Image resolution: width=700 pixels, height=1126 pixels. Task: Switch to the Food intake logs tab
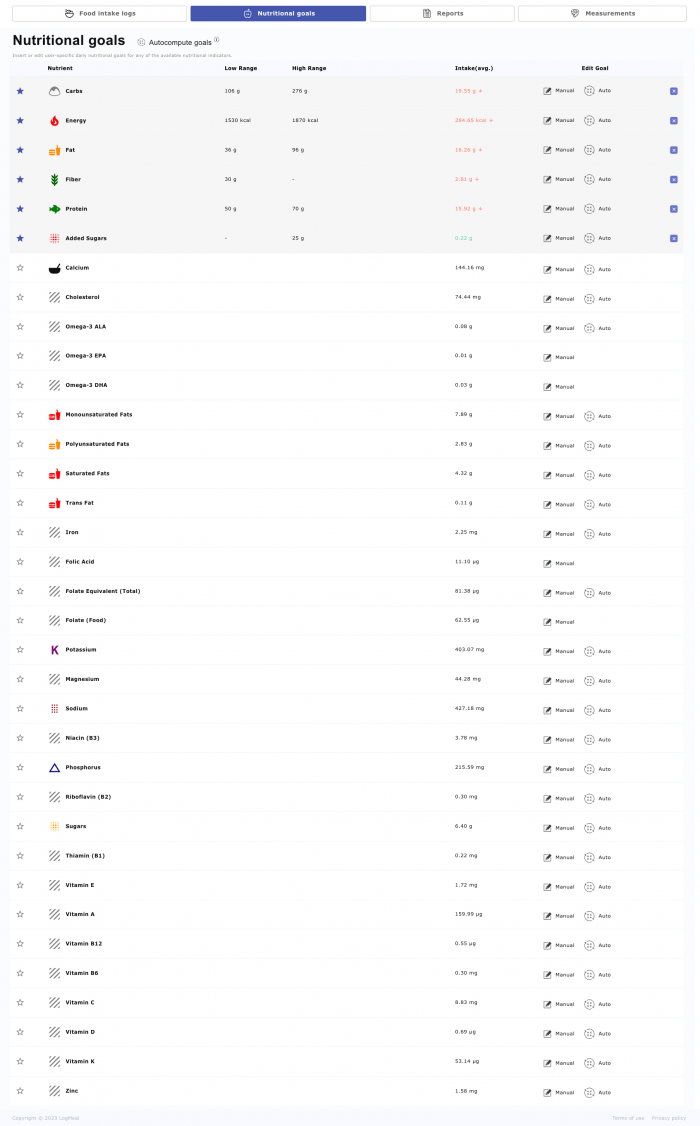pyautogui.click(x=100, y=14)
